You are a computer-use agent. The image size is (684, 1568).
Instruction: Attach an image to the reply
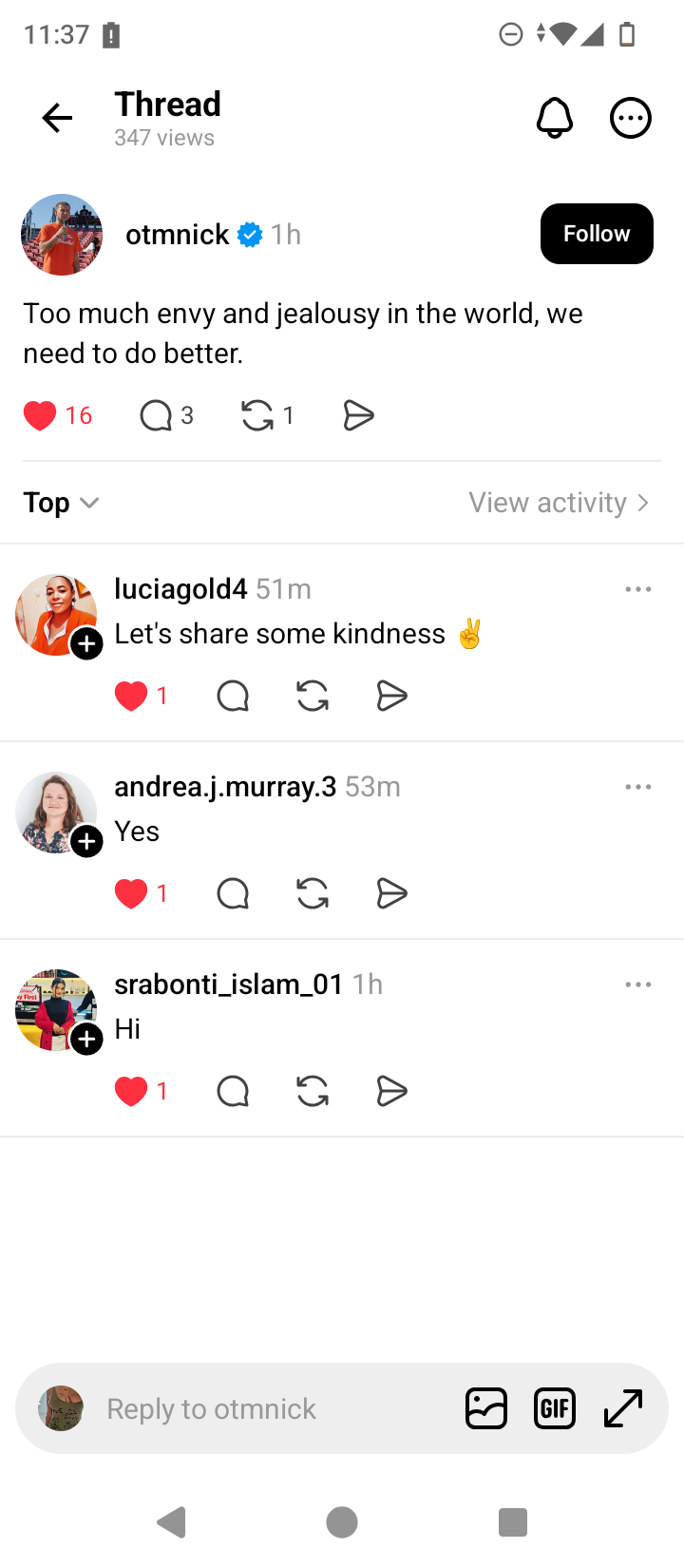(x=486, y=1408)
